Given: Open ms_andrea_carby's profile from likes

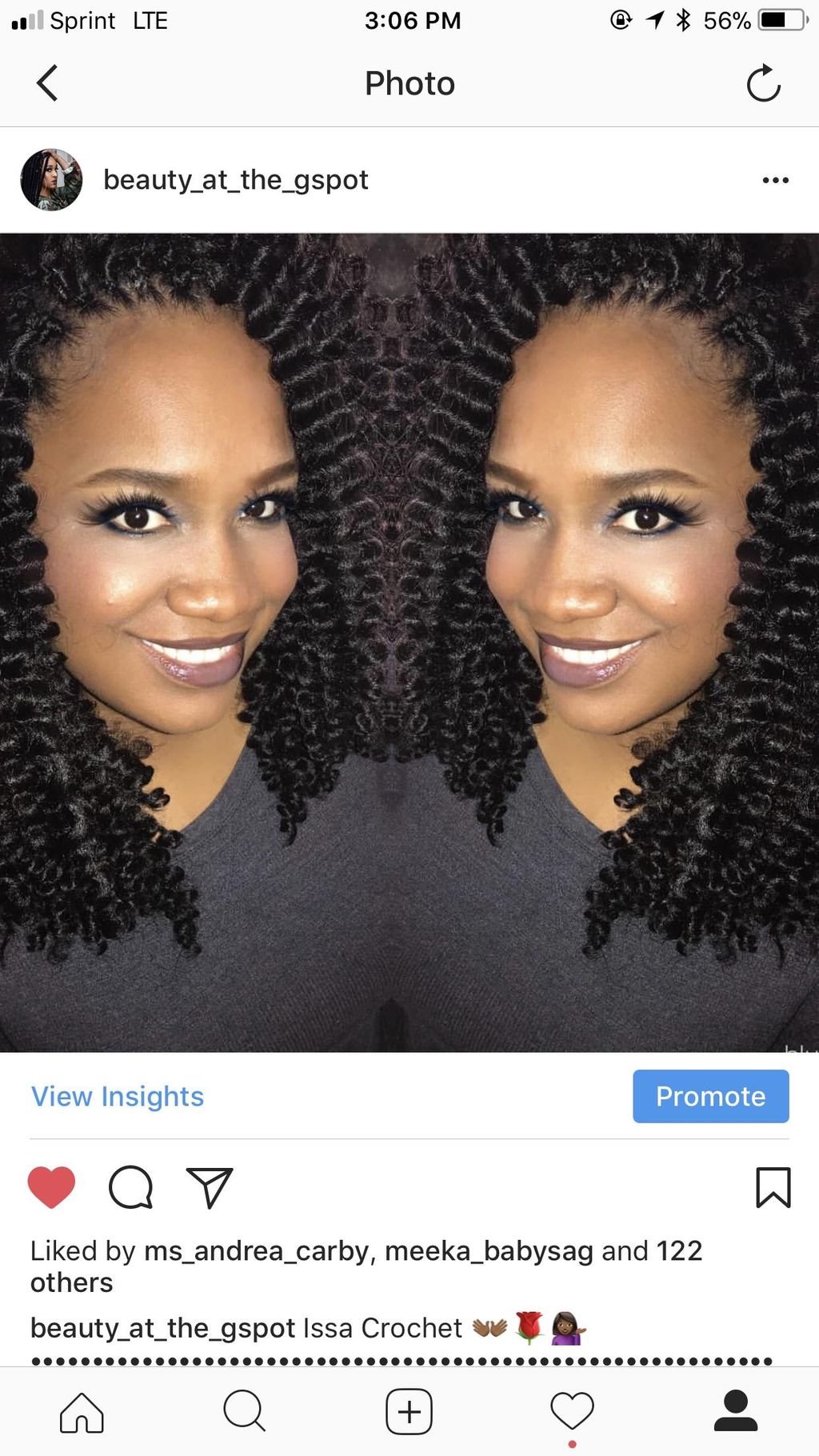Looking at the screenshot, I should pyautogui.click(x=257, y=1250).
